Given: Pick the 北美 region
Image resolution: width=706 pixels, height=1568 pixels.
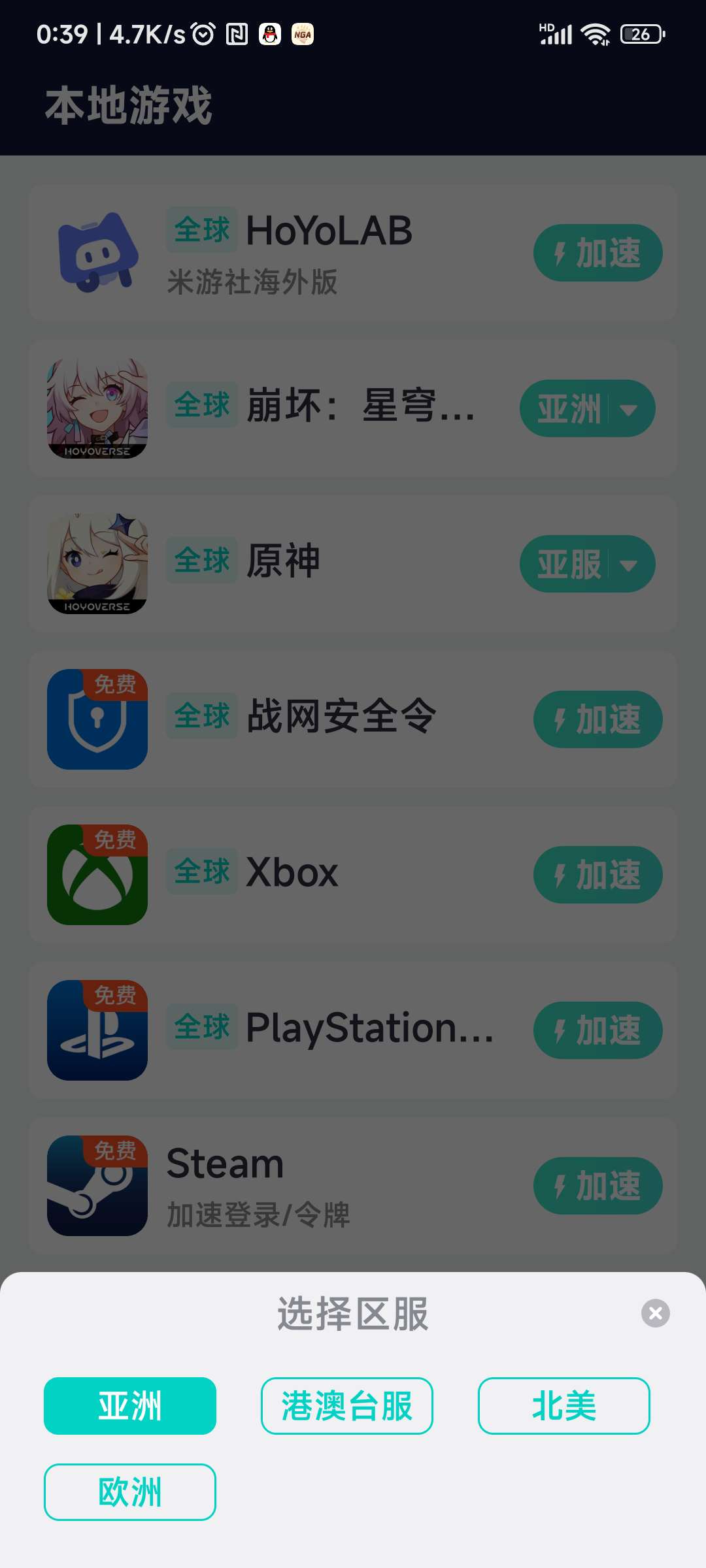Looking at the screenshot, I should point(563,1405).
